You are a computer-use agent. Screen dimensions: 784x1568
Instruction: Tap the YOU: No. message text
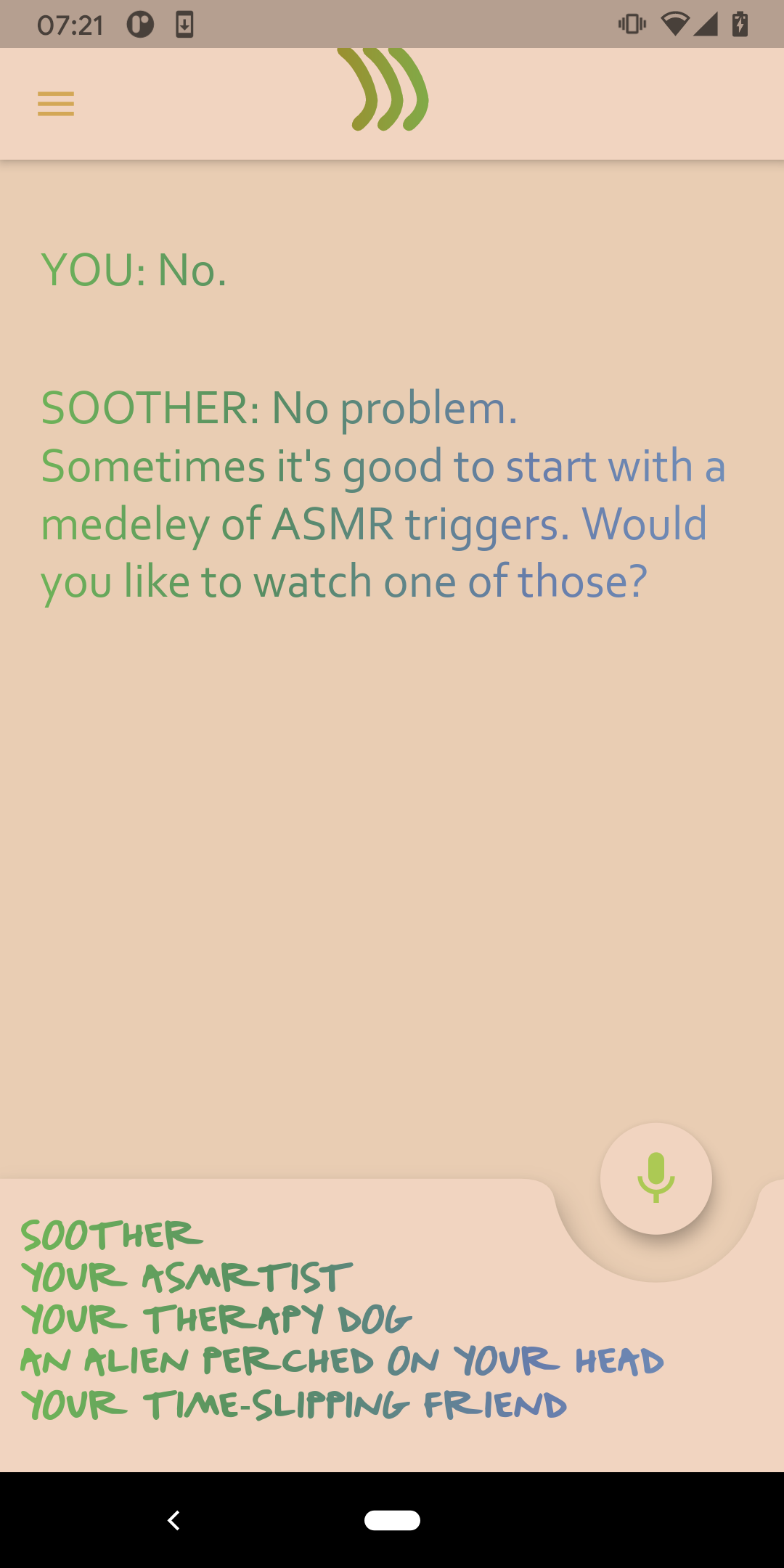(x=134, y=270)
